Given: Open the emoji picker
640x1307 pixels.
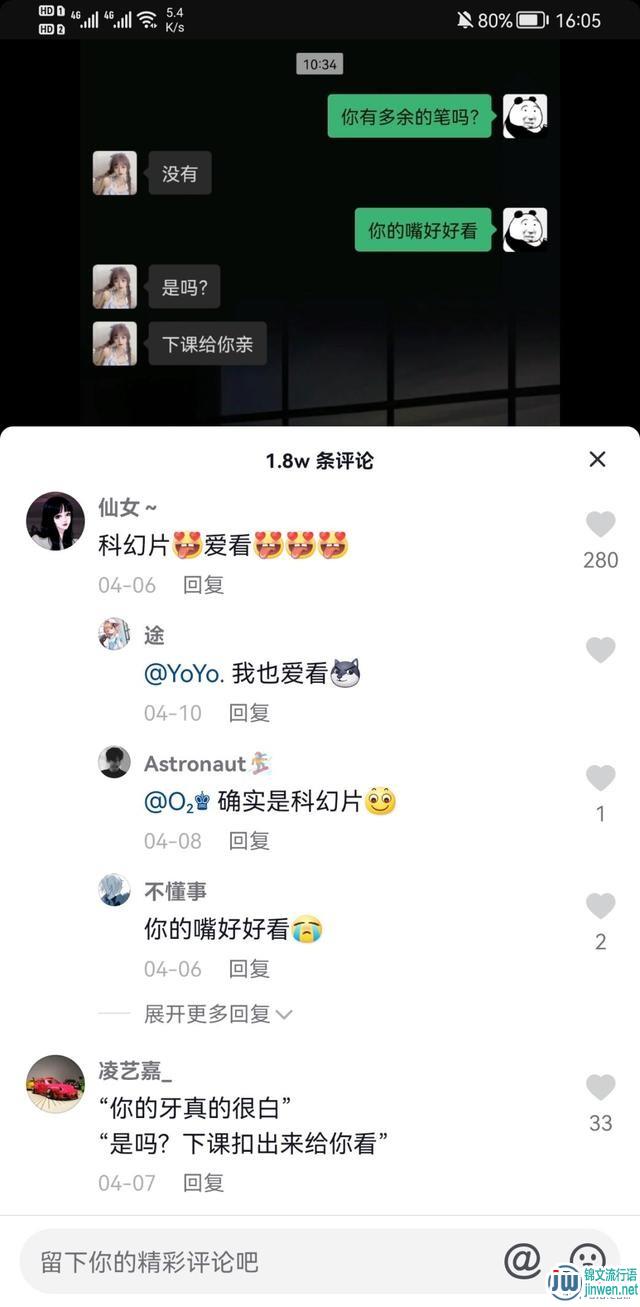Looking at the screenshot, I should (x=587, y=1259).
